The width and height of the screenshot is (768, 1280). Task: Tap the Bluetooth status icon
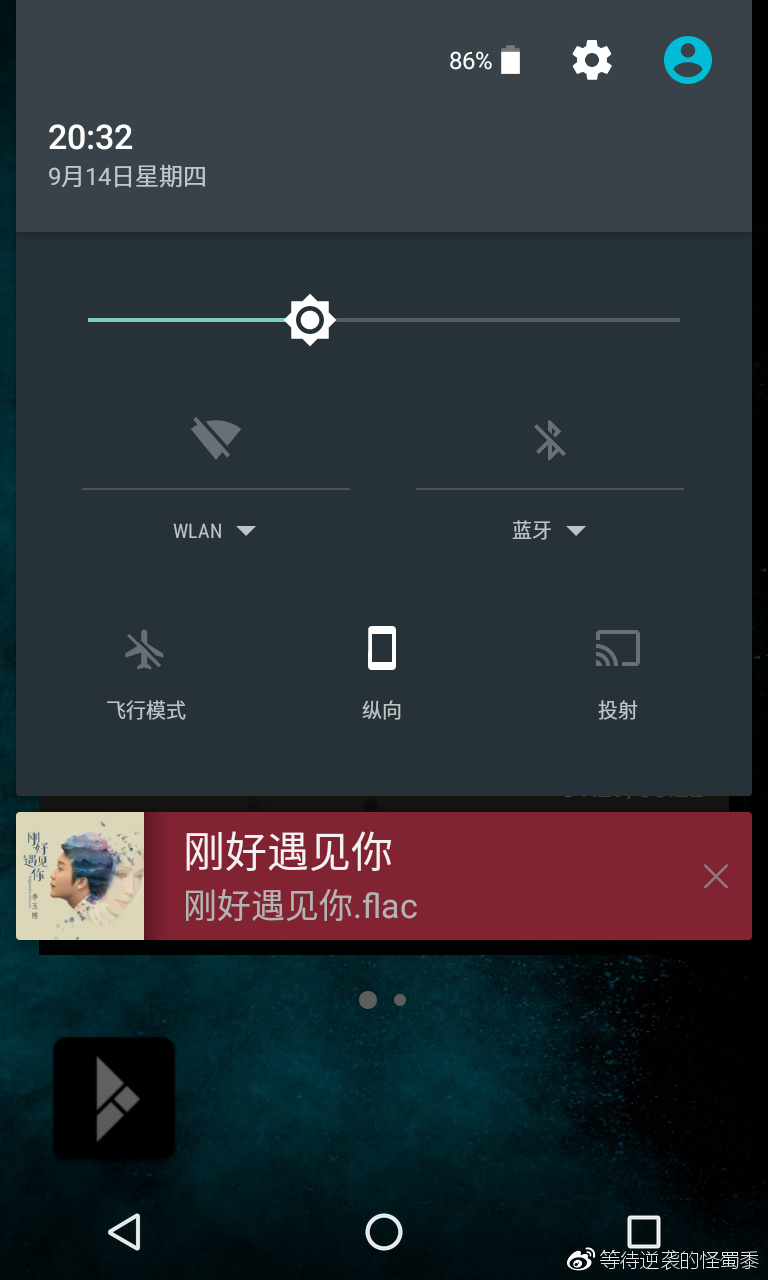click(x=549, y=437)
